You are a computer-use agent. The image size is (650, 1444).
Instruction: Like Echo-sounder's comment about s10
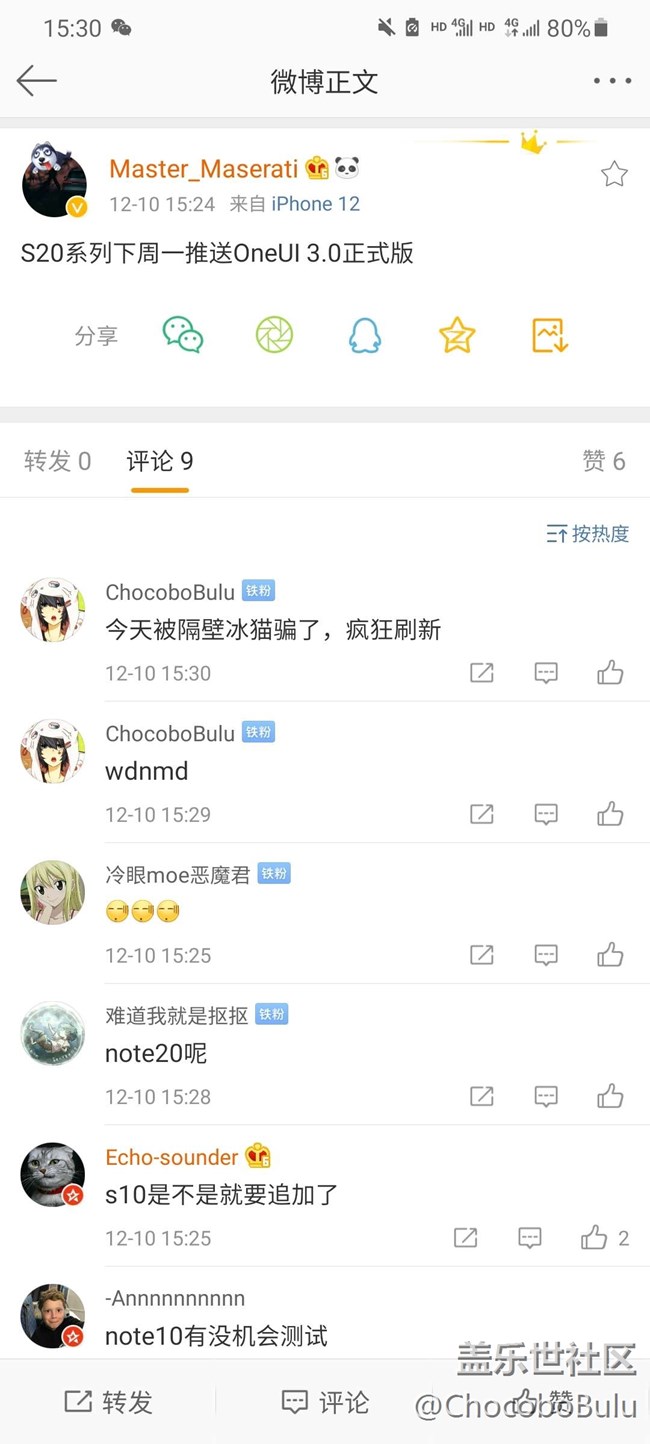[595, 1238]
